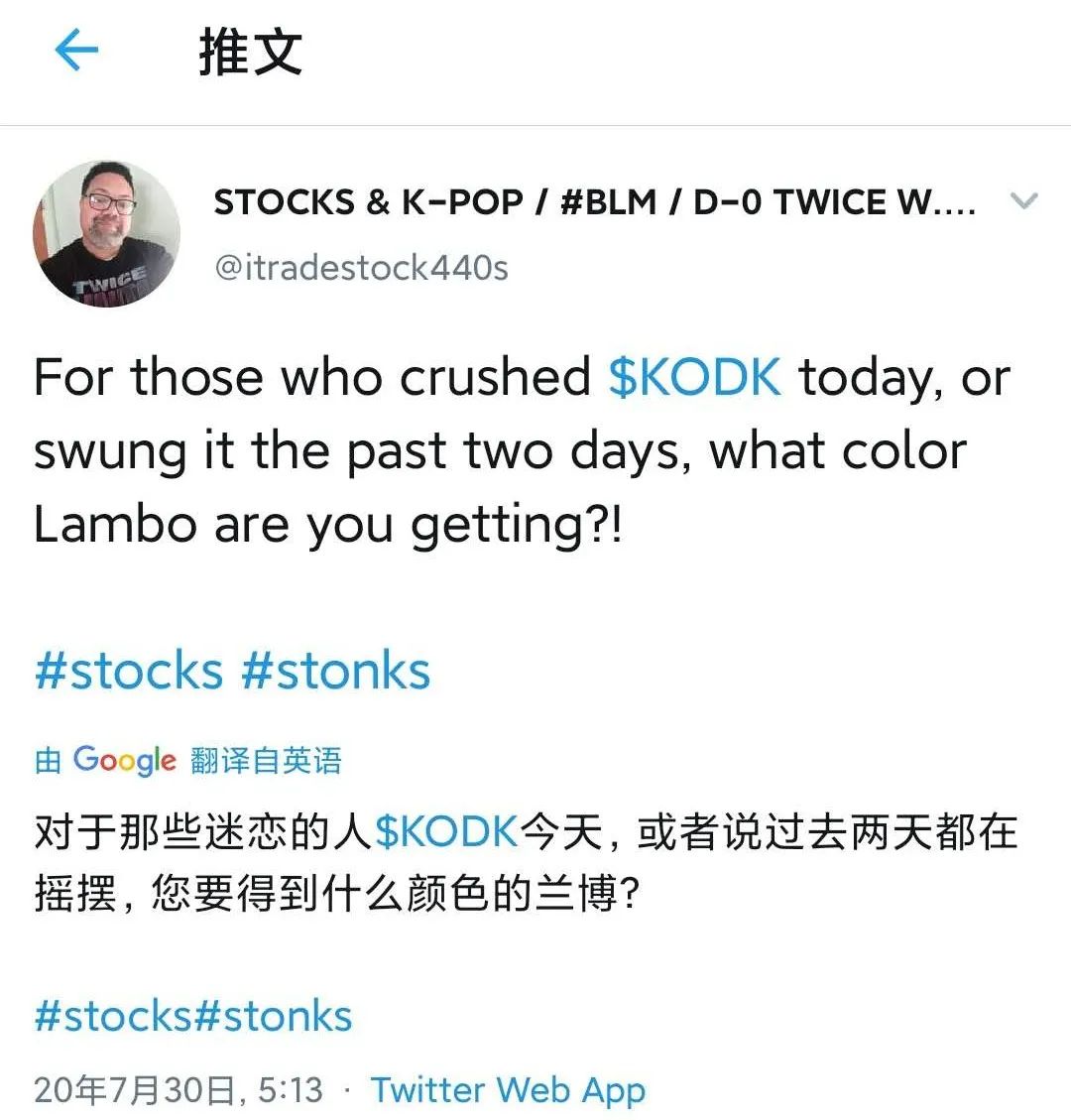Open the #stonks hashtag in the original tweet
The image size is (1071, 1120).
tap(336, 671)
